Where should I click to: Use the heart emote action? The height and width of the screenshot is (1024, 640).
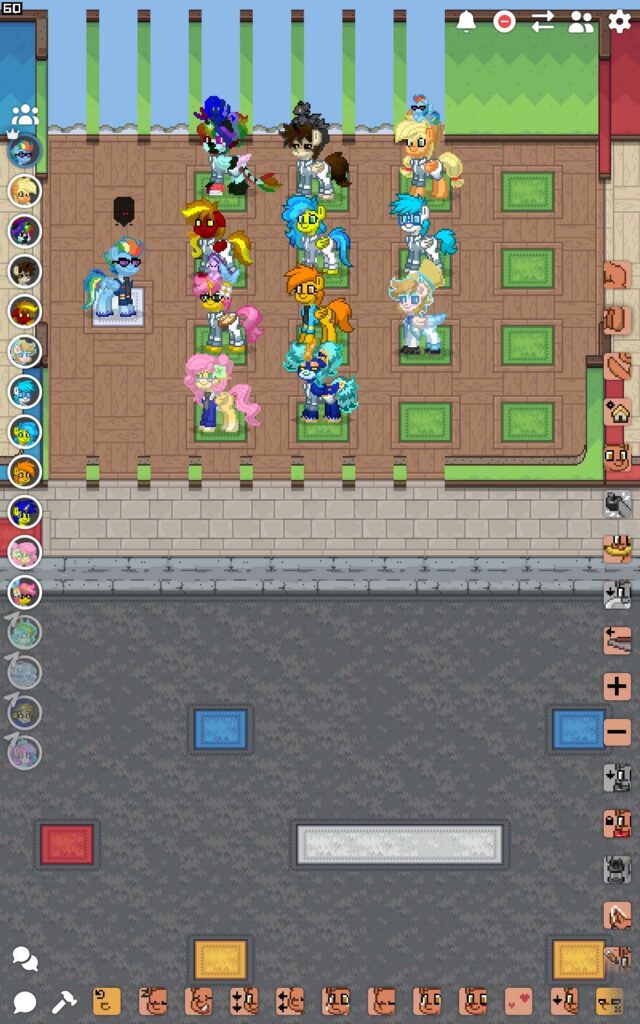point(518,1001)
